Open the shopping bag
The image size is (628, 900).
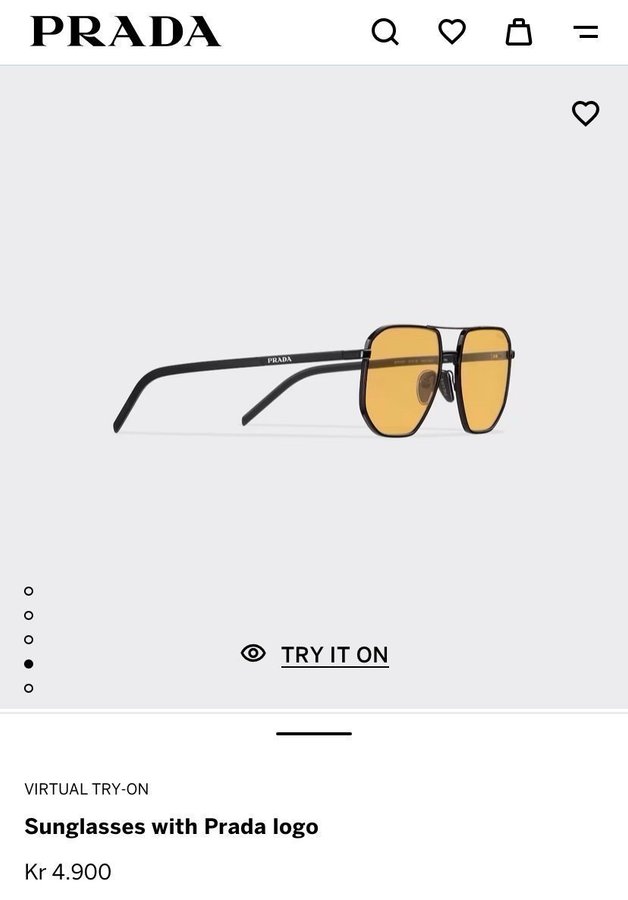[x=518, y=32]
